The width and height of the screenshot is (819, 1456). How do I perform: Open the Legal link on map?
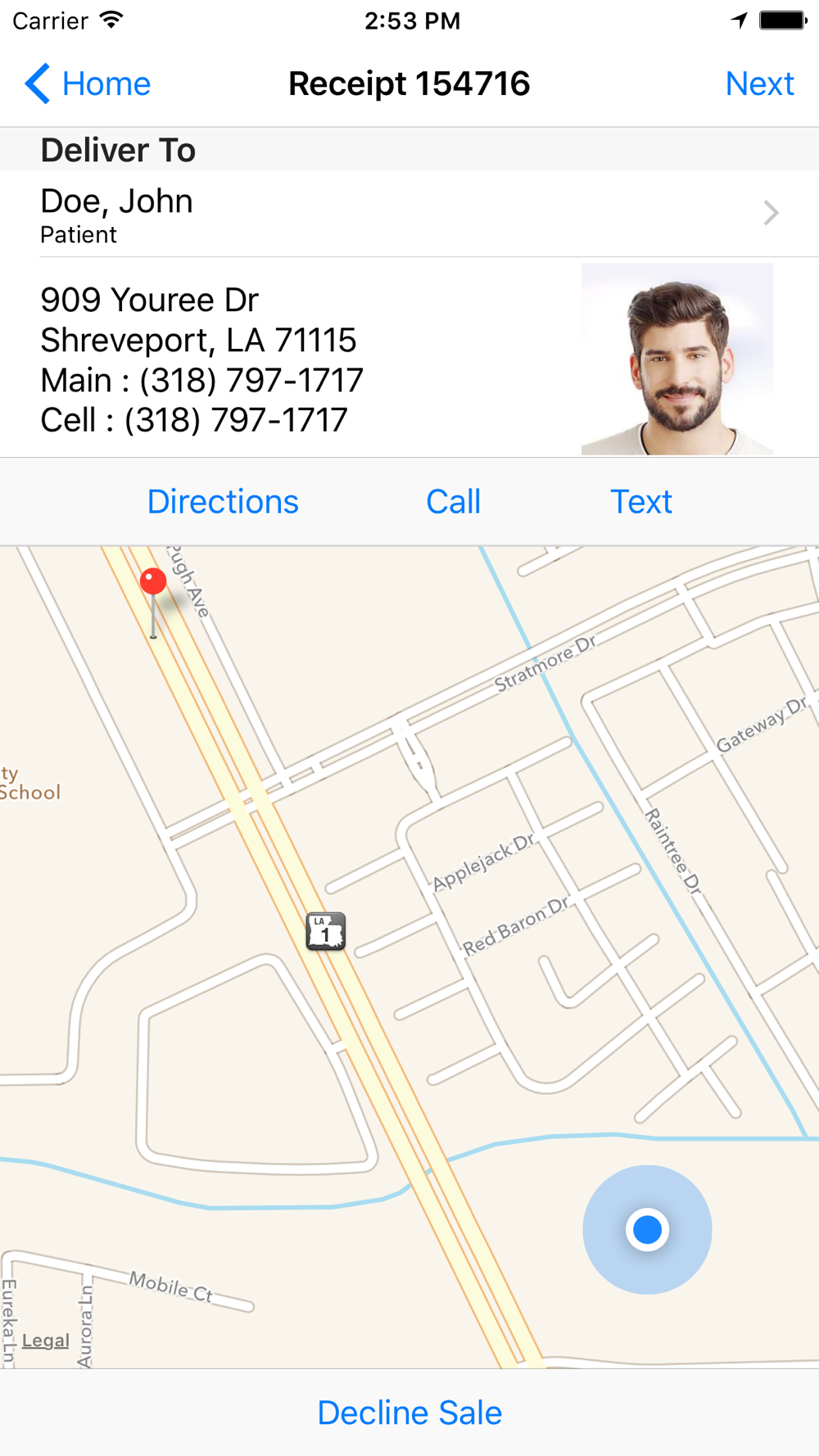pos(46,1341)
